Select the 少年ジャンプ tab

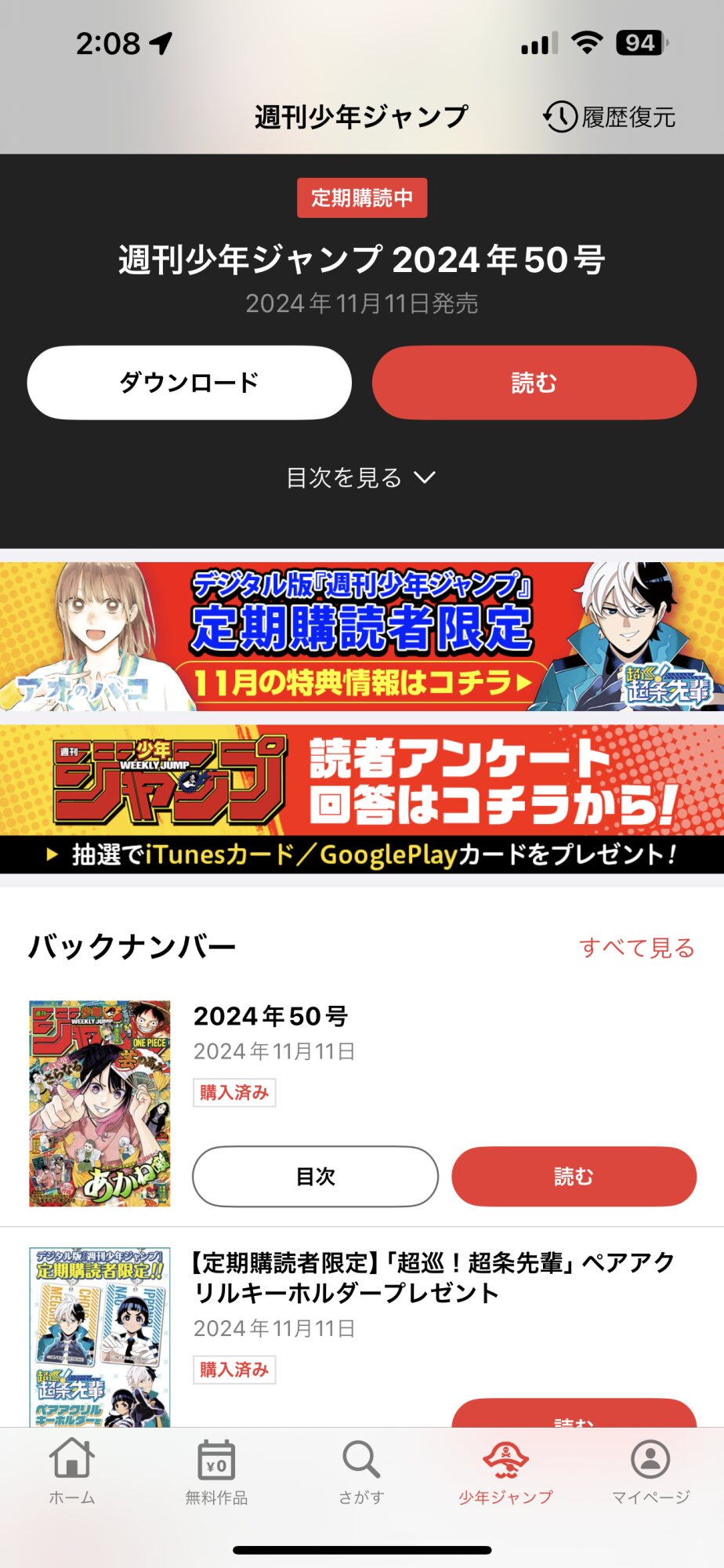point(505,1472)
